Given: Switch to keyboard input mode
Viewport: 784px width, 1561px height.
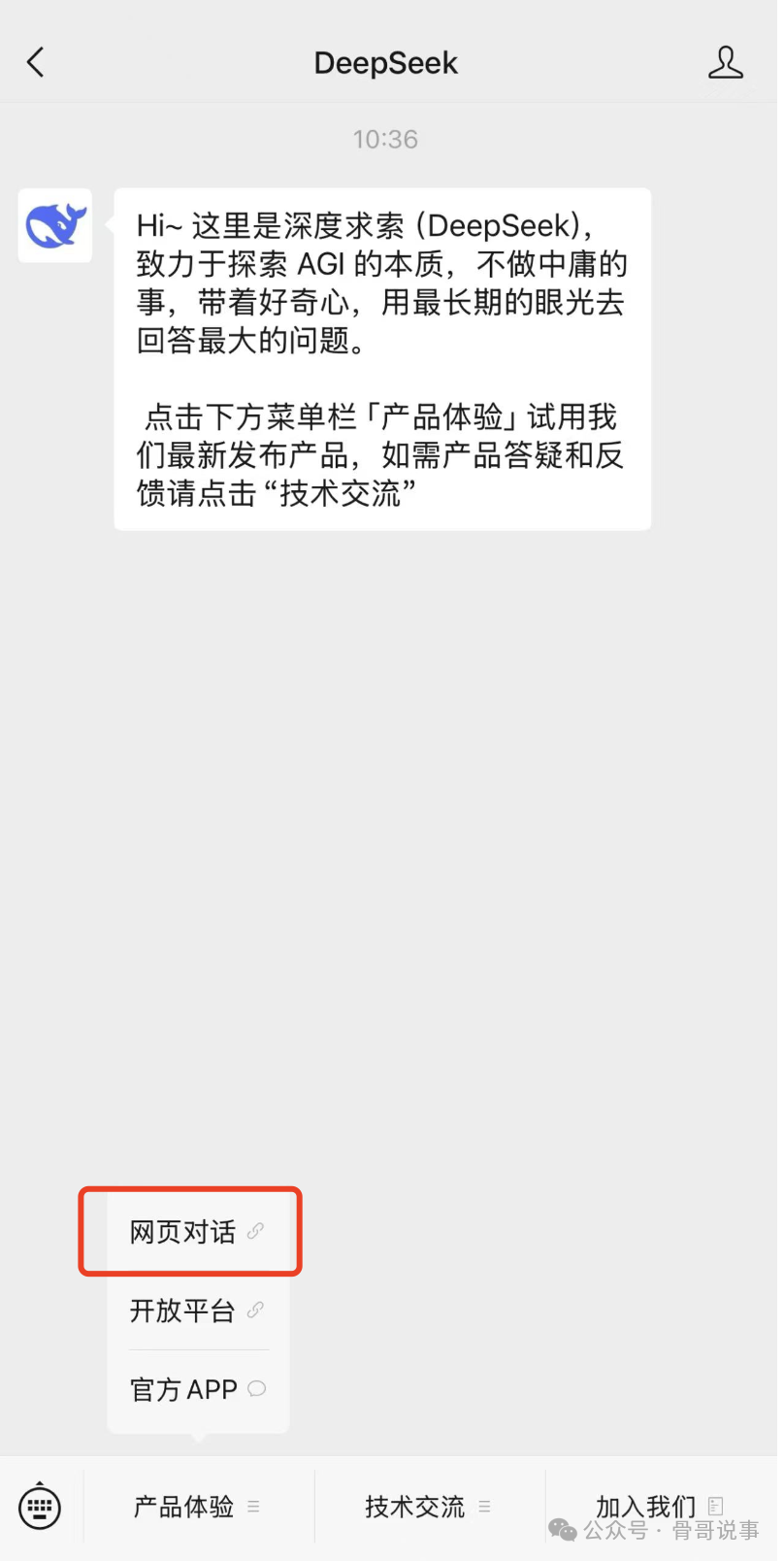Looking at the screenshot, I should (40, 1508).
